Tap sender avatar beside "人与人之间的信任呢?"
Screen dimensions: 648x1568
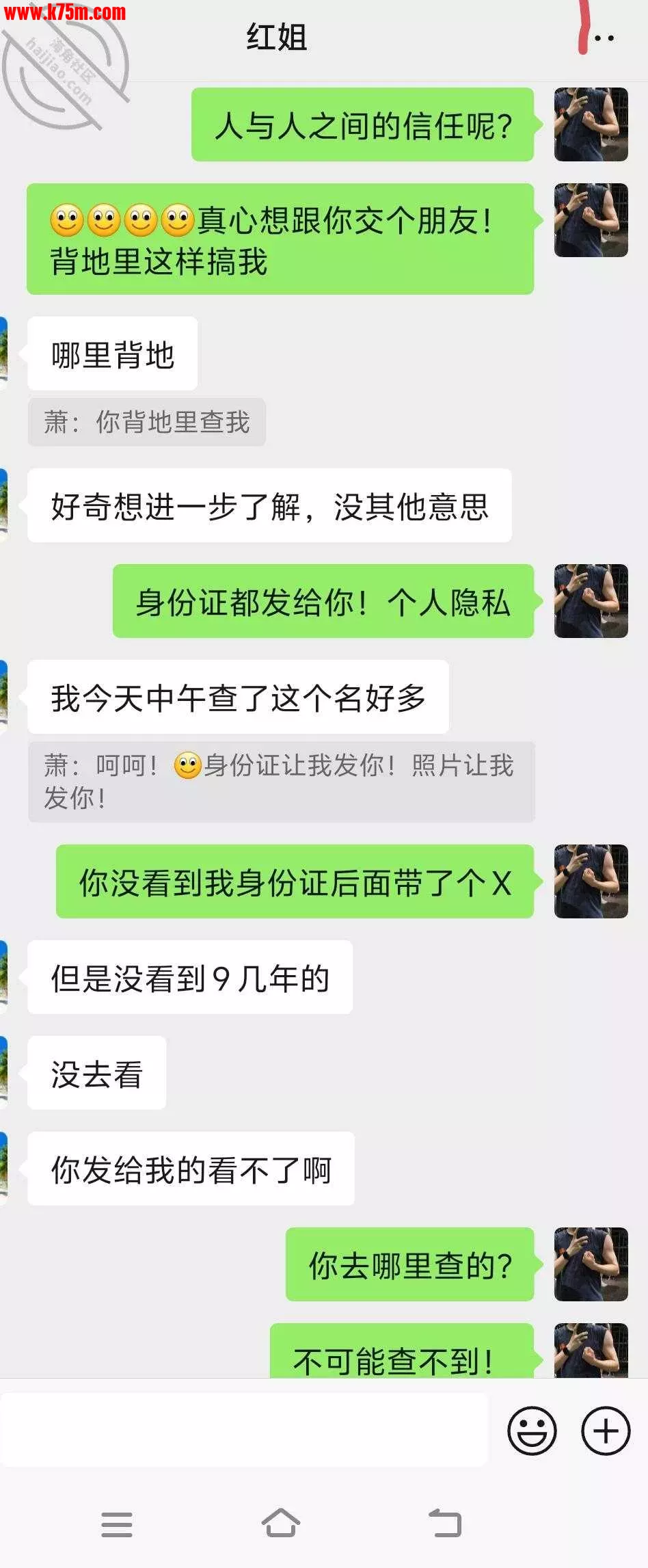point(591,124)
